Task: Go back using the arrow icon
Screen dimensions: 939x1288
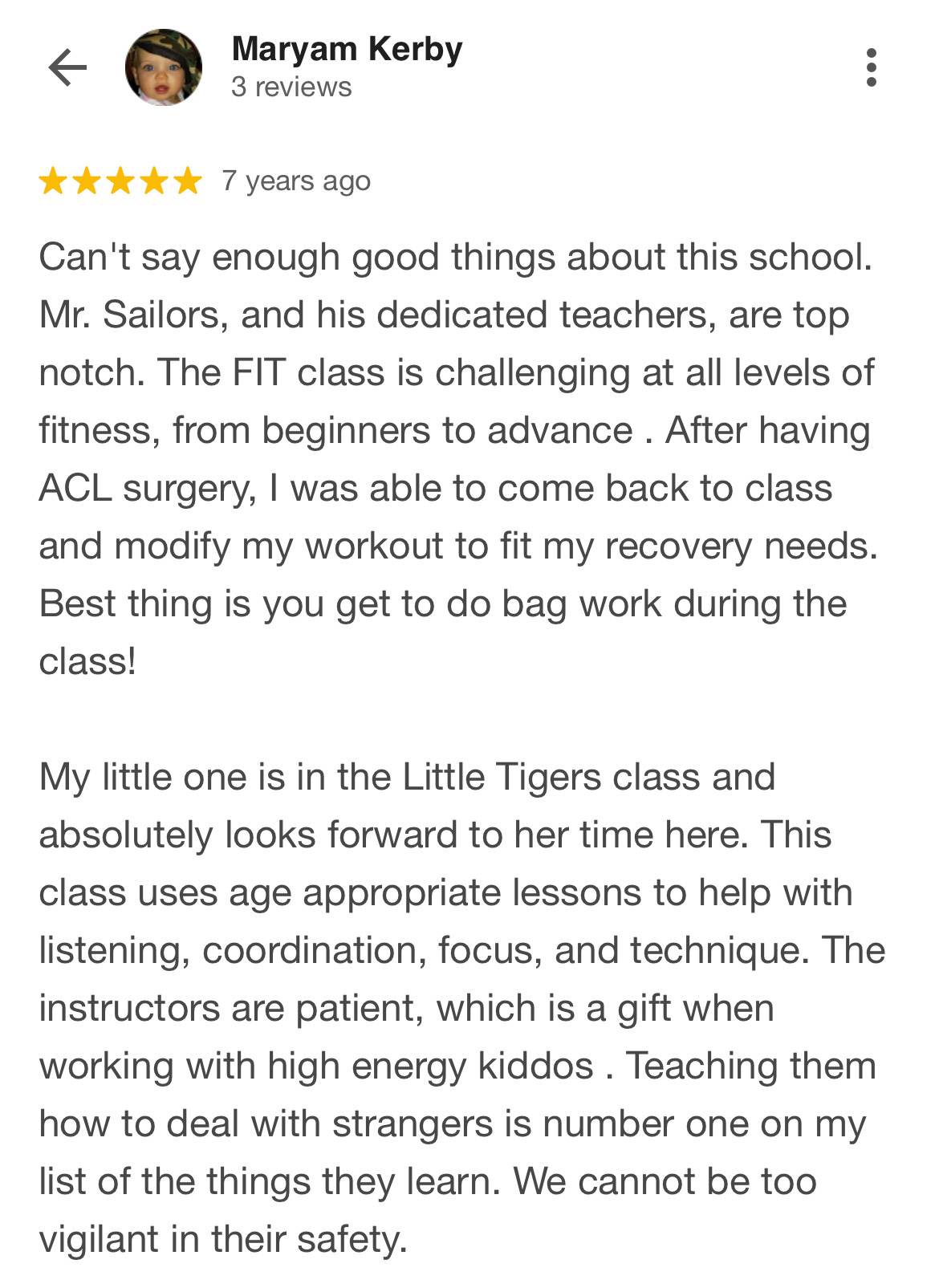Action: (67, 67)
